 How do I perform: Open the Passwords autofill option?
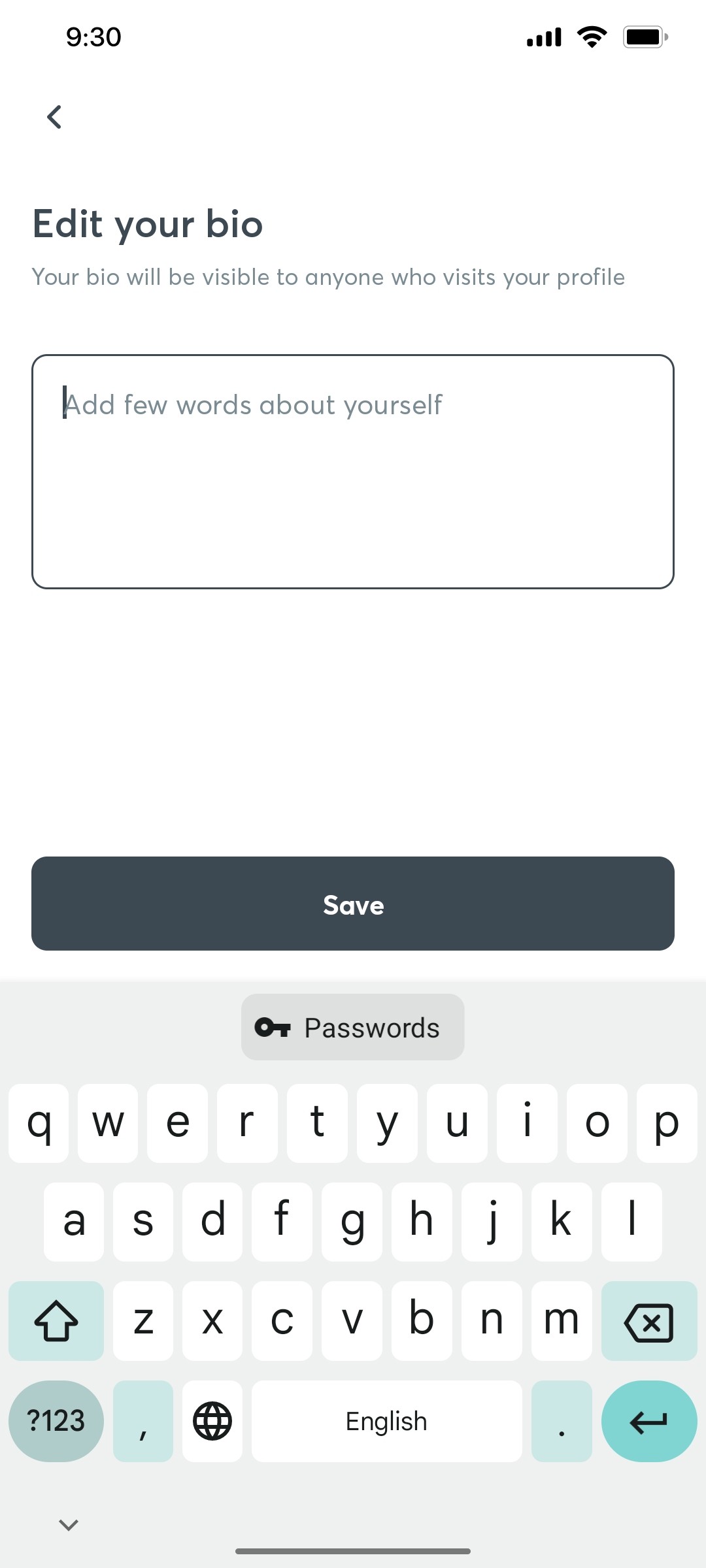[352, 1026]
